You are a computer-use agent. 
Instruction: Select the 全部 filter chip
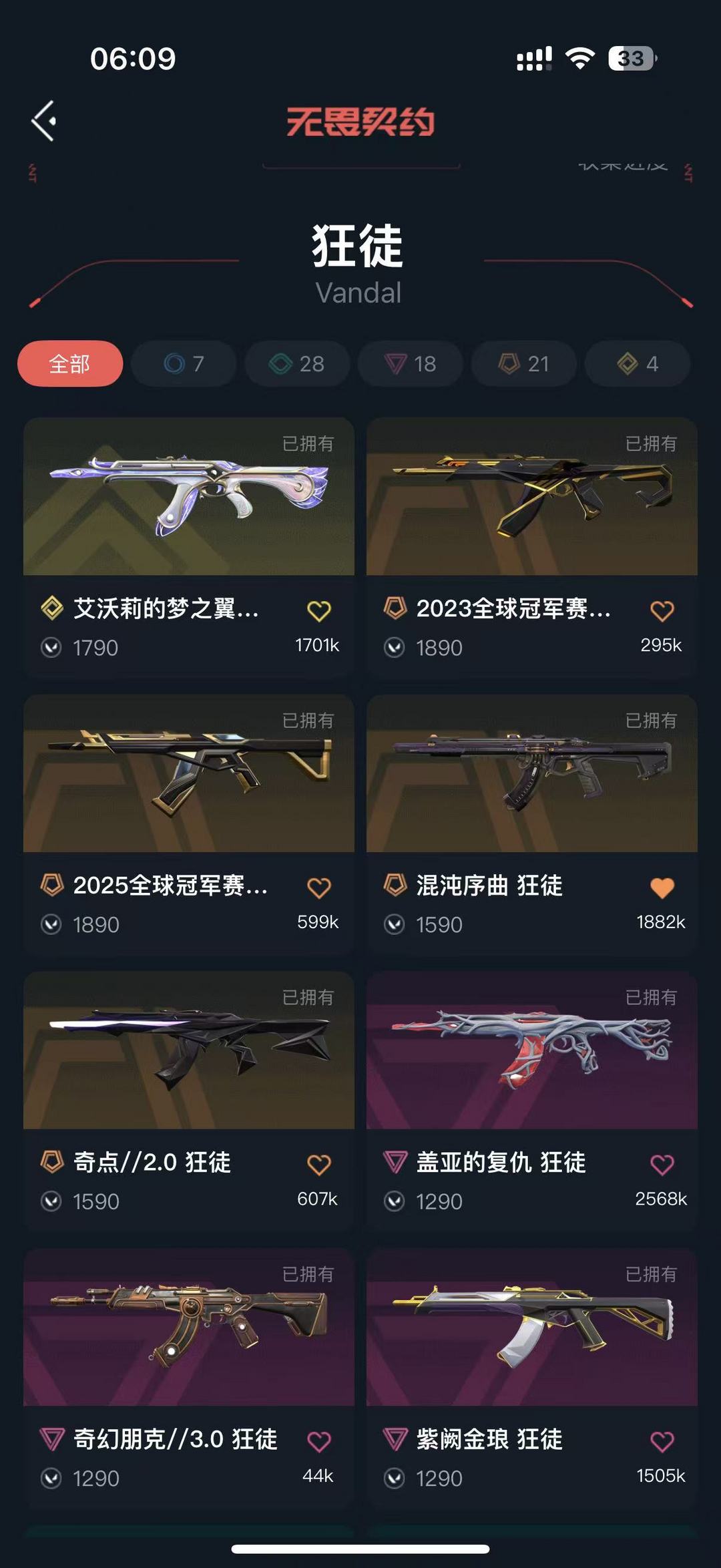pos(70,364)
